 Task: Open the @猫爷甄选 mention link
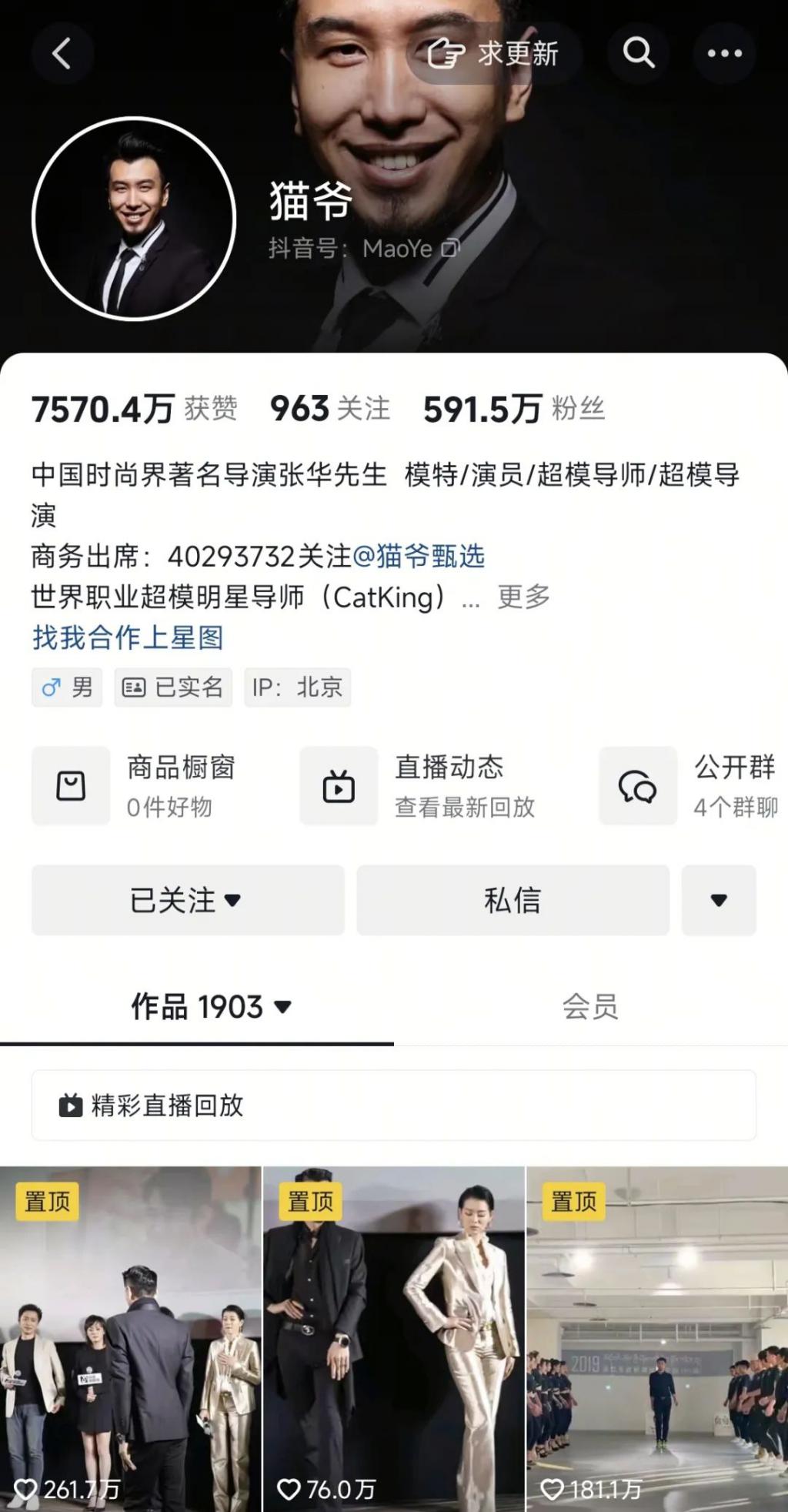tap(419, 556)
